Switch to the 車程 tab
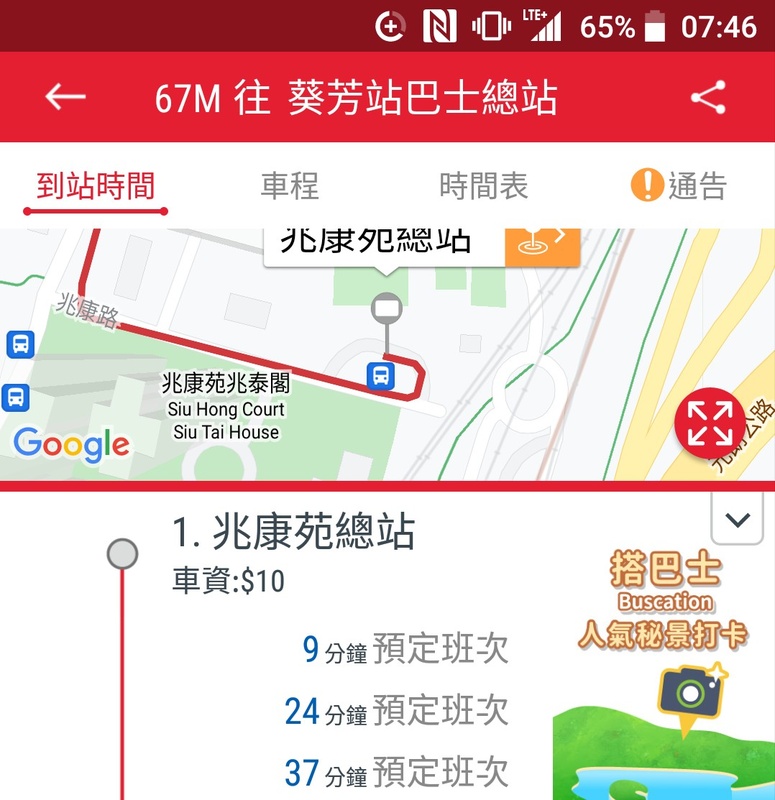 pyautogui.click(x=289, y=186)
